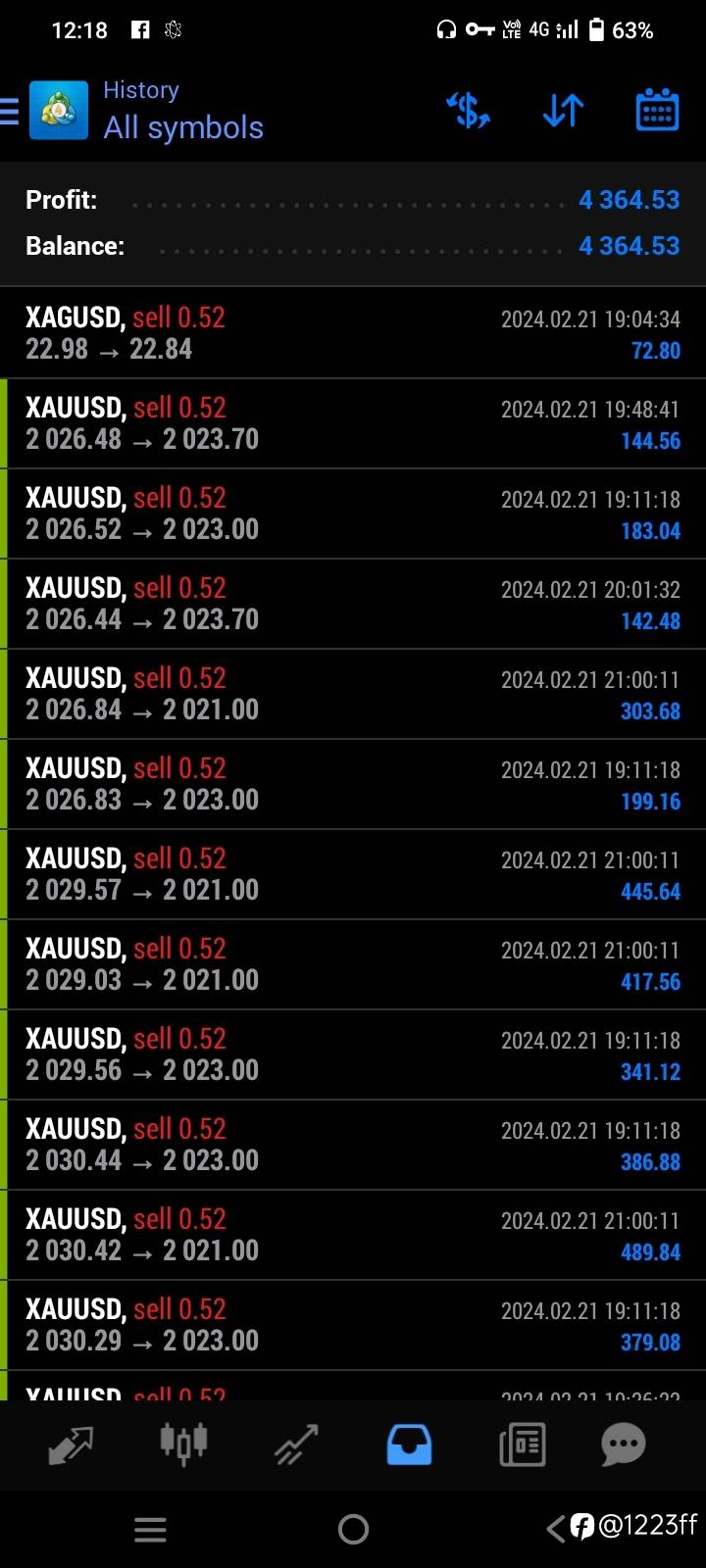
Task: Switch to the Quotes tab
Action: click(x=71, y=1445)
